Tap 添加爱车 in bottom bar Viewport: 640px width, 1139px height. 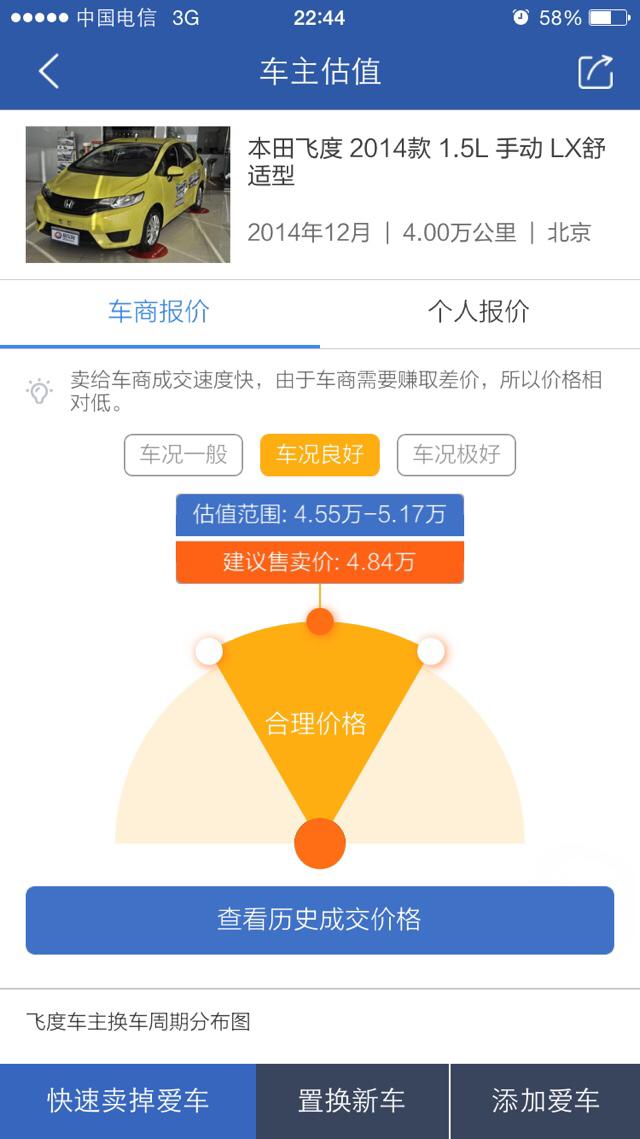coord(546,1101)
